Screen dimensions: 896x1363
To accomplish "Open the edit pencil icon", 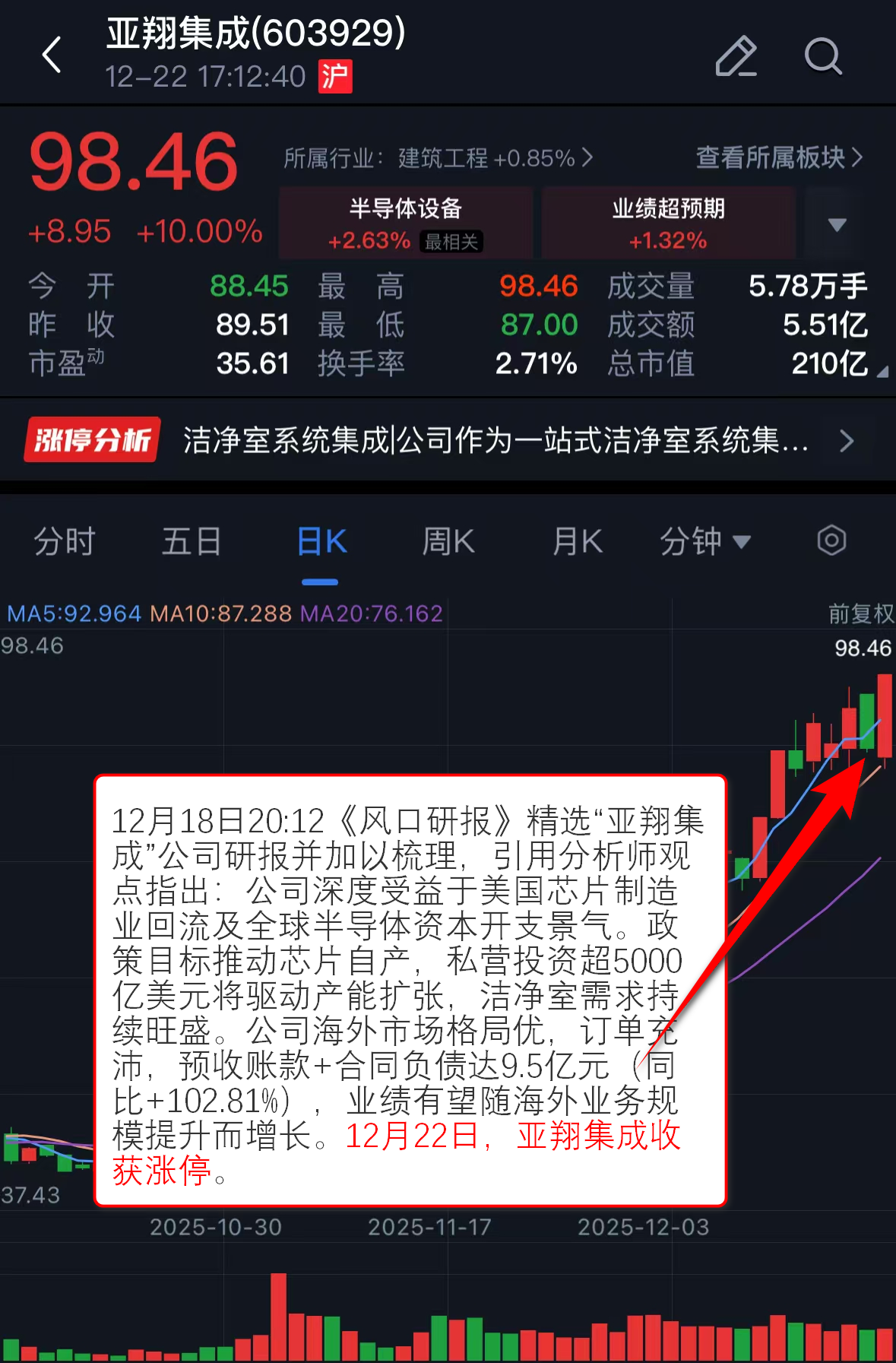I will click(736, 56).
